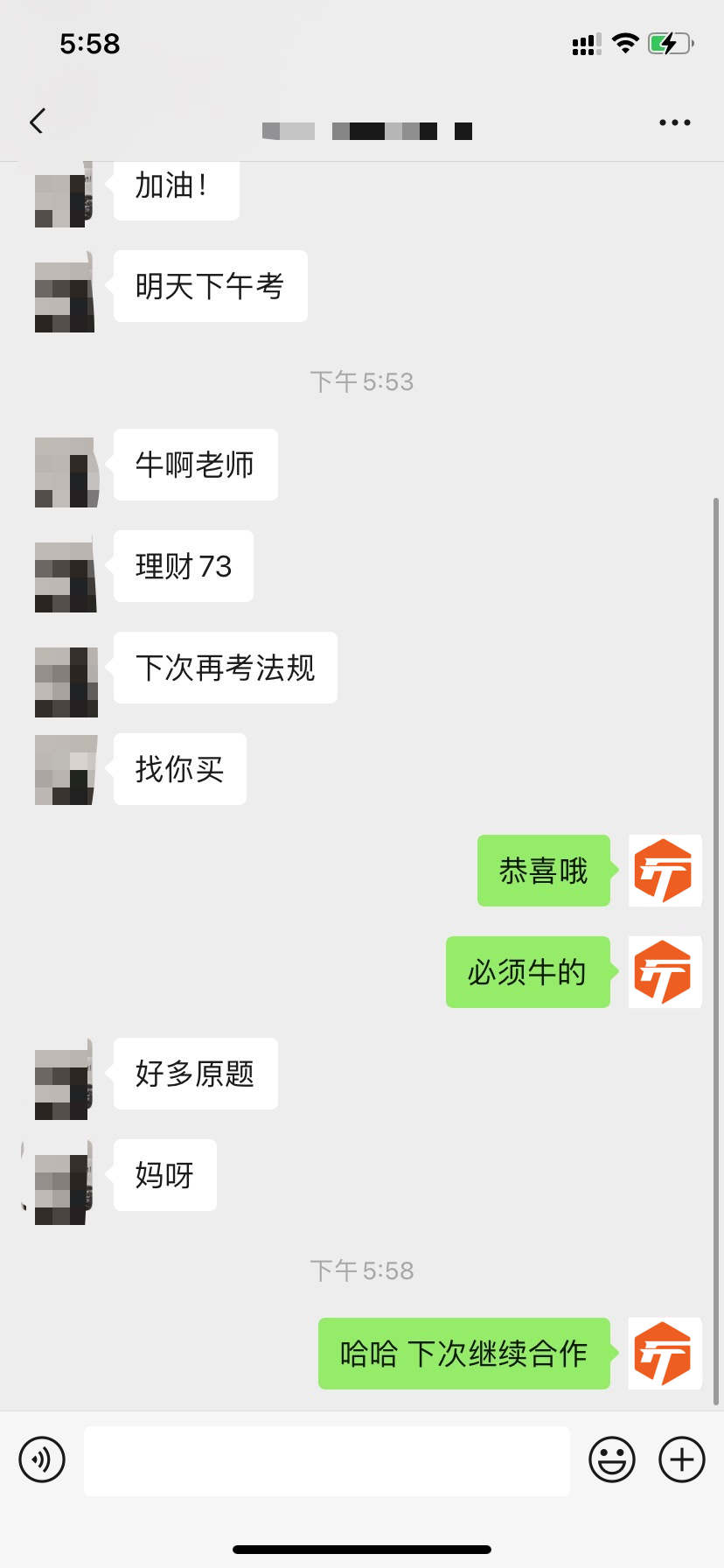The image size is (724, 1568).
Task: Open own avatar beside 恭喜哦 message
Action: pos(665,871)
